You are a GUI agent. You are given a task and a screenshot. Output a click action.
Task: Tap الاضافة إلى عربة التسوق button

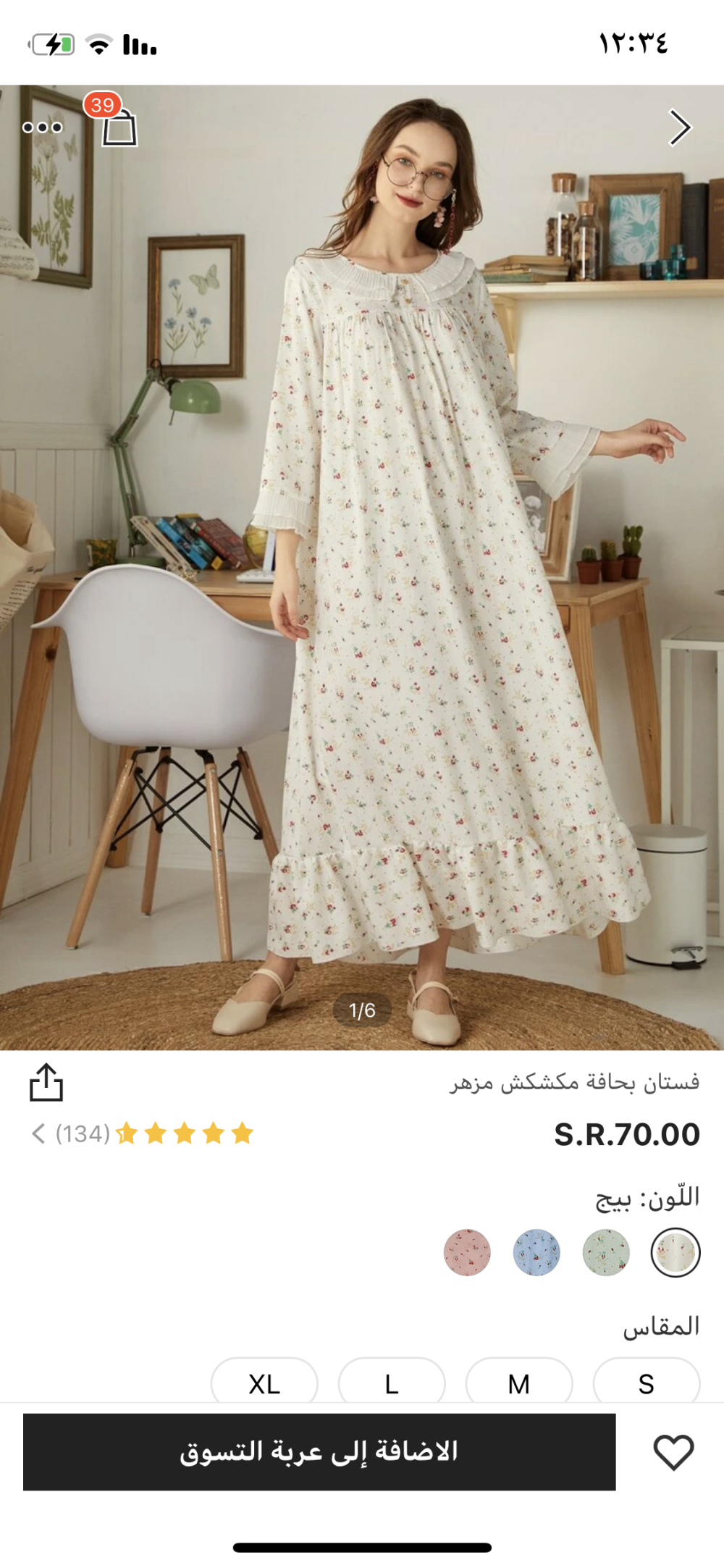(319, 1451)
